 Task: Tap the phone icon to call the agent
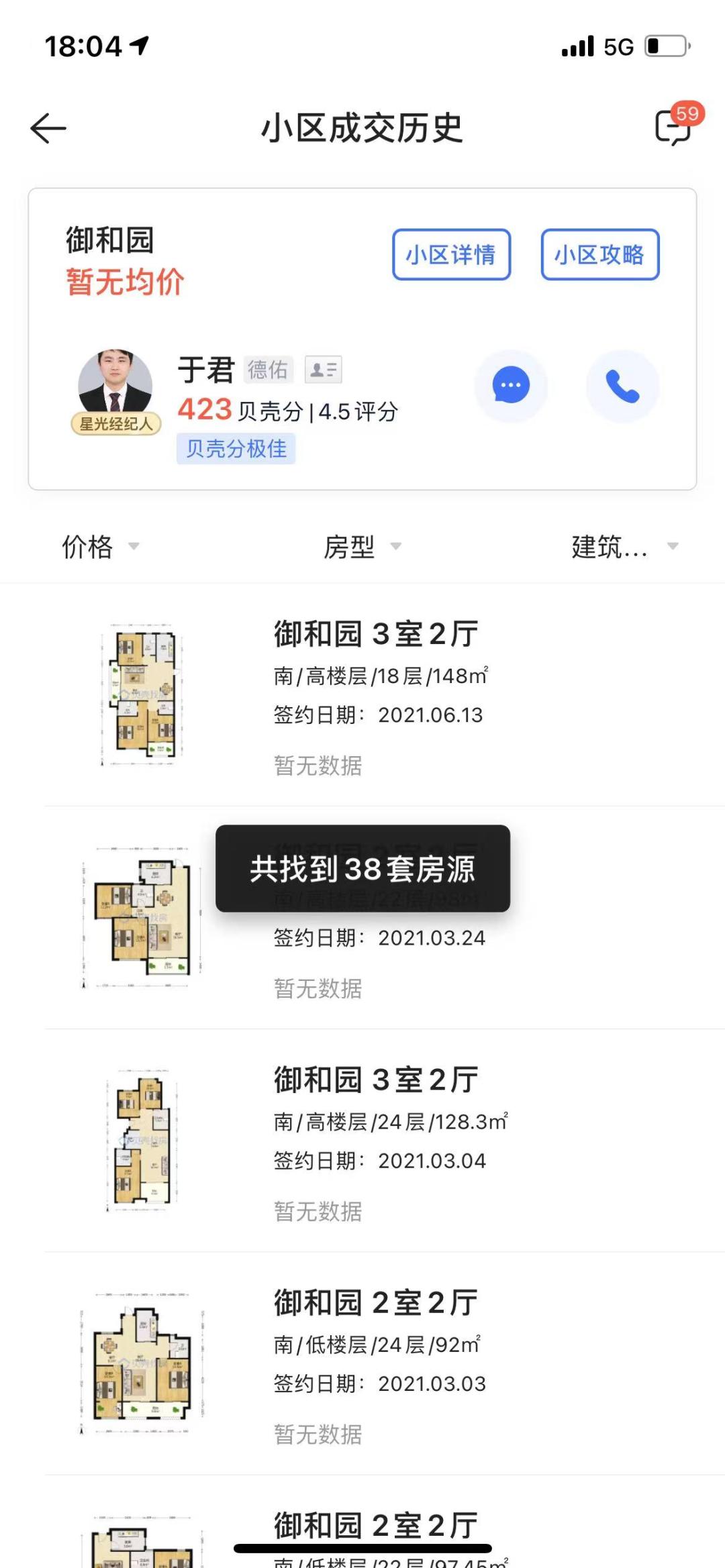tap(622, 384)
